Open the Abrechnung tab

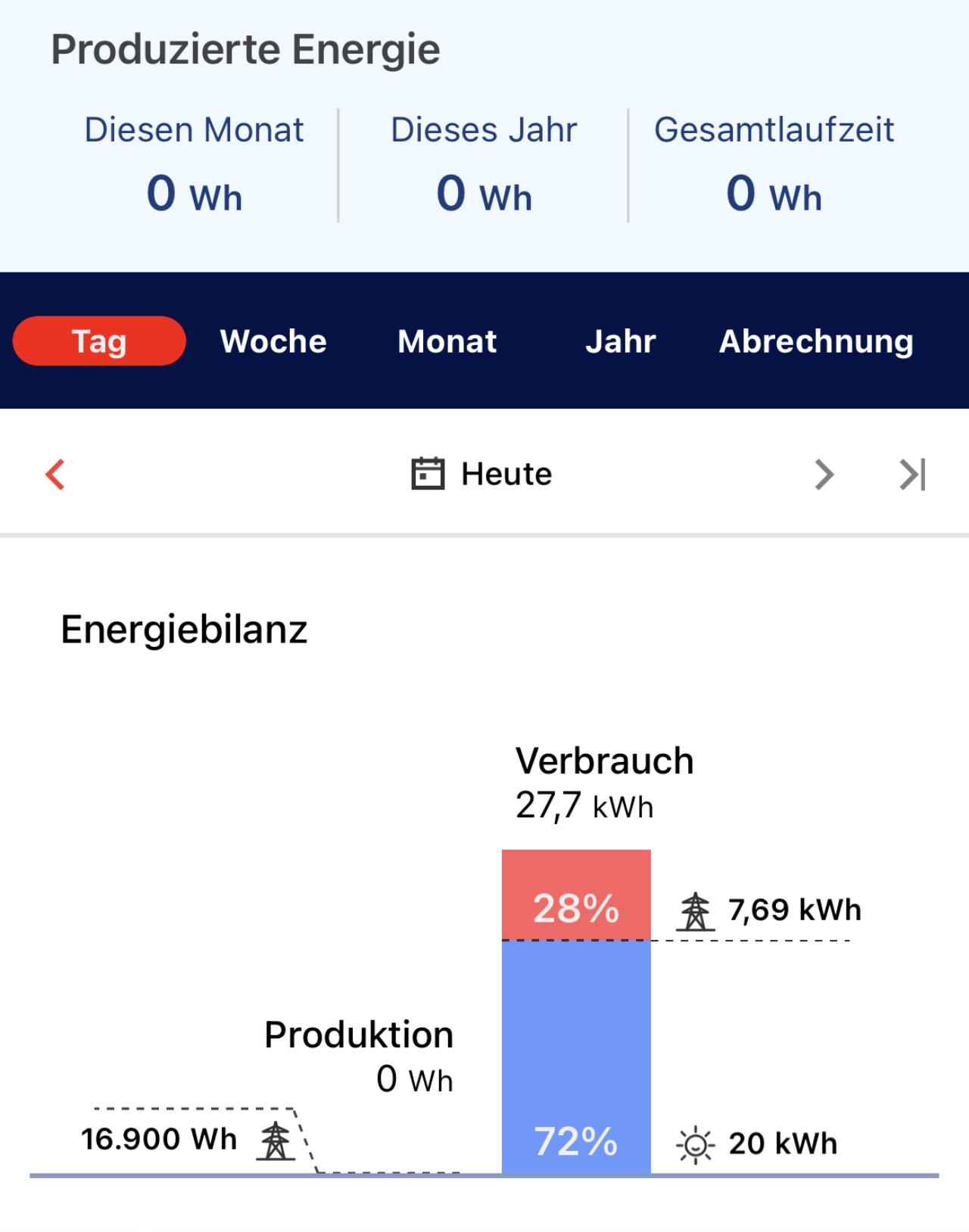pos(816,341)
